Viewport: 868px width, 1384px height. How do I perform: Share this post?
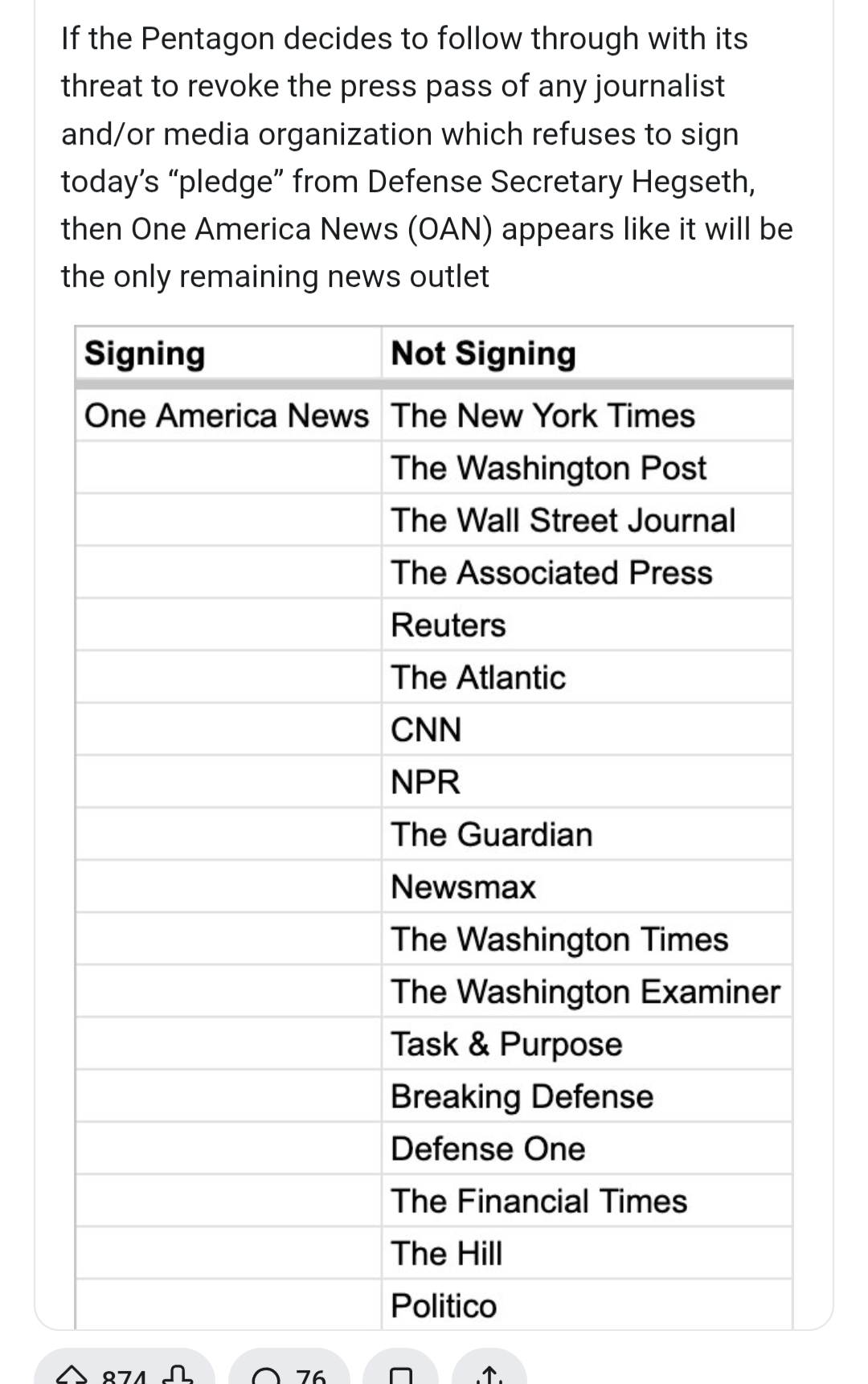[489, 1375]
